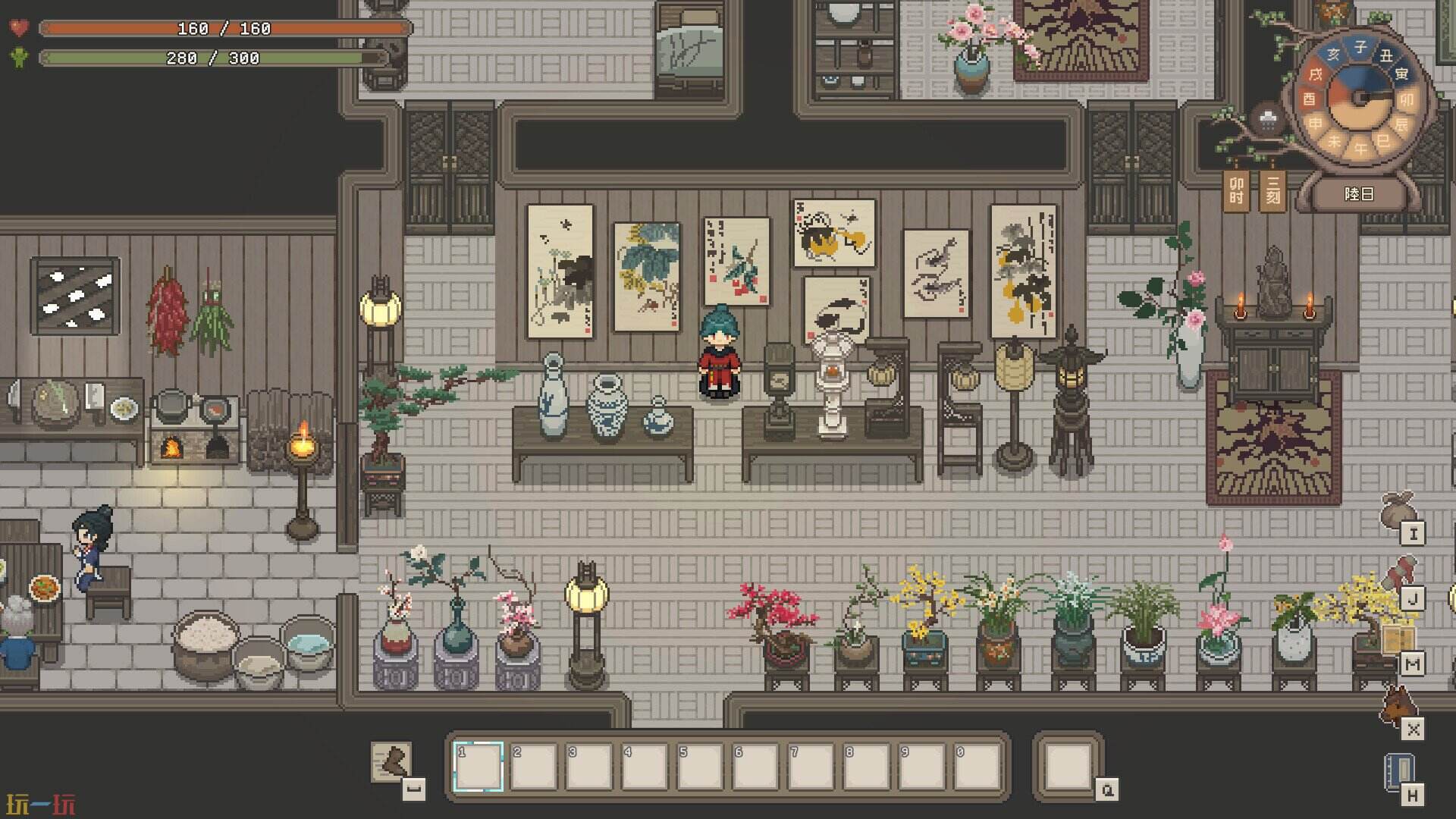Viewport: 1456px width, 819px height.
Task: Select hotbar slot 8
Action: click(866, 767)
